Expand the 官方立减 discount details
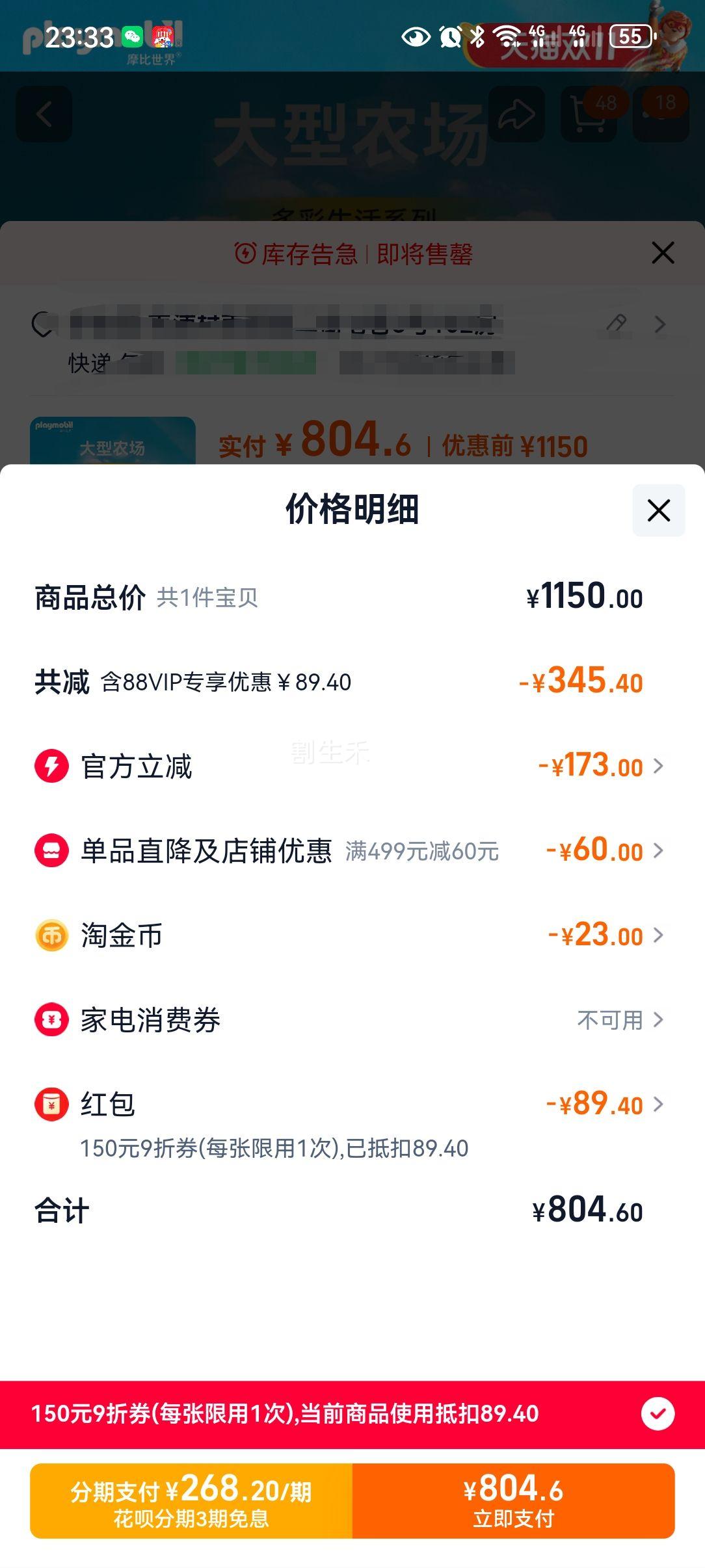 [x=661, y=767]
